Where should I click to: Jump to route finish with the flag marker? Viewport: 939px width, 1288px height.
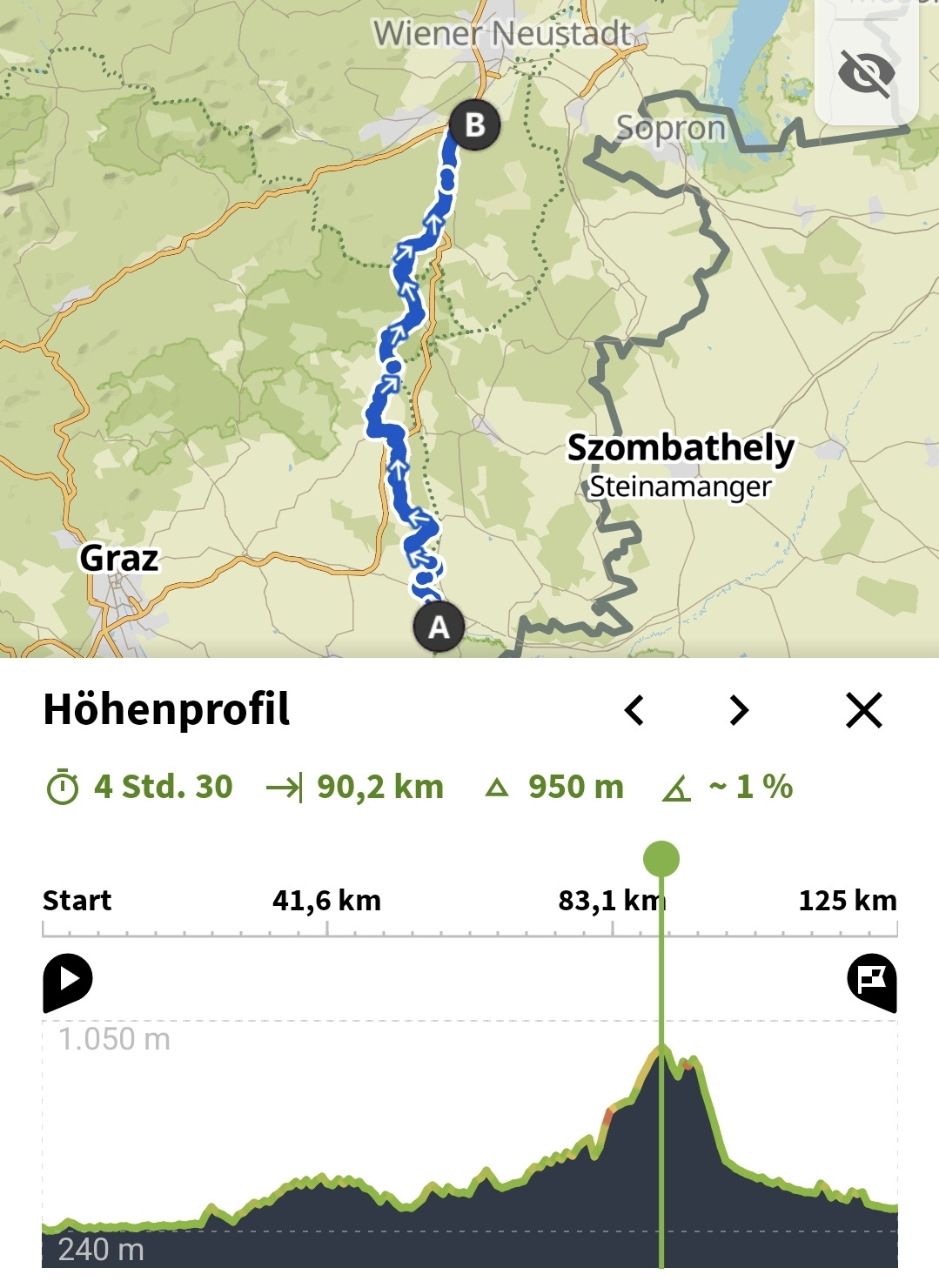click(x=871, y=981)
